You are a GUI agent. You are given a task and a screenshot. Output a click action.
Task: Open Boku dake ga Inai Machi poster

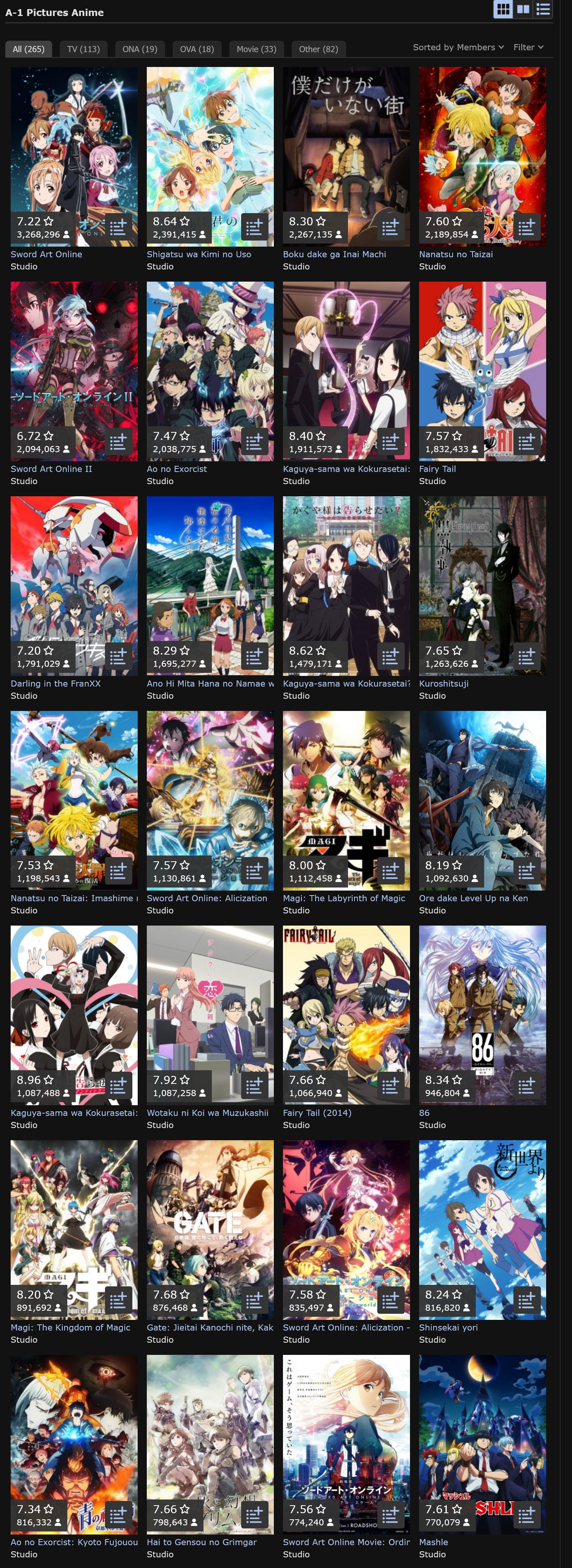pyautogui.click(x=346, y=156)
